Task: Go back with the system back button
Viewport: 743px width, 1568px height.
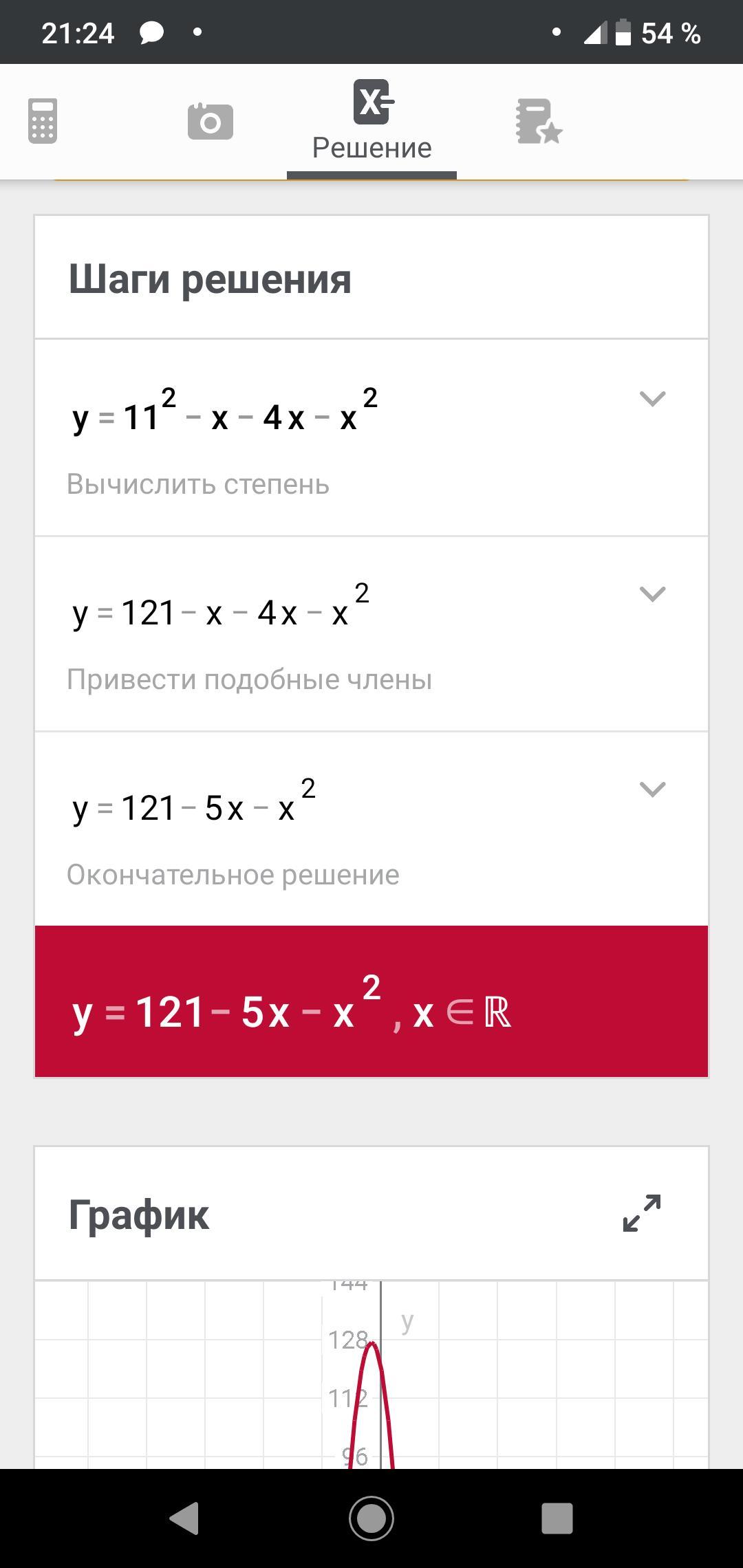Action: pos(184,1518)
